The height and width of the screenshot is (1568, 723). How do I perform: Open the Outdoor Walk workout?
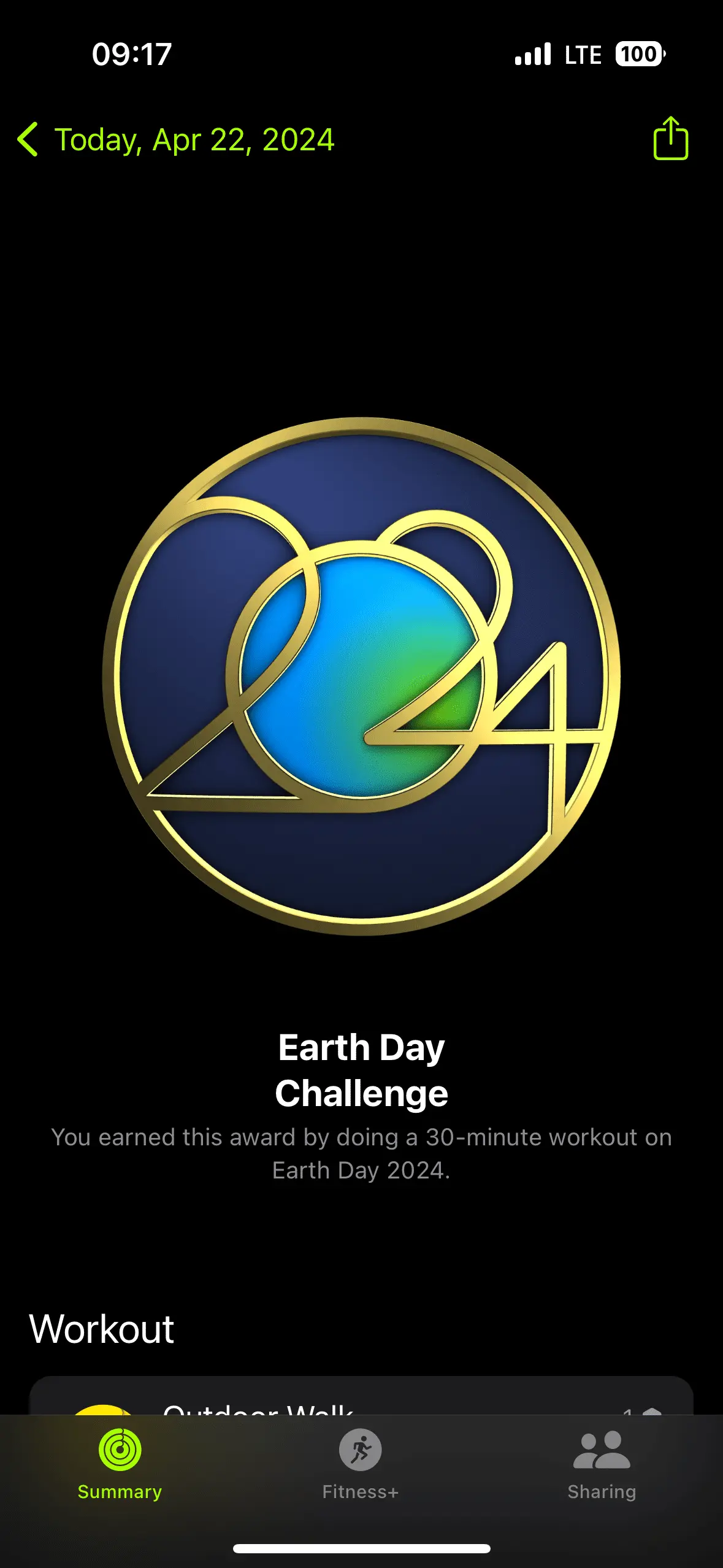point(361,1397)
